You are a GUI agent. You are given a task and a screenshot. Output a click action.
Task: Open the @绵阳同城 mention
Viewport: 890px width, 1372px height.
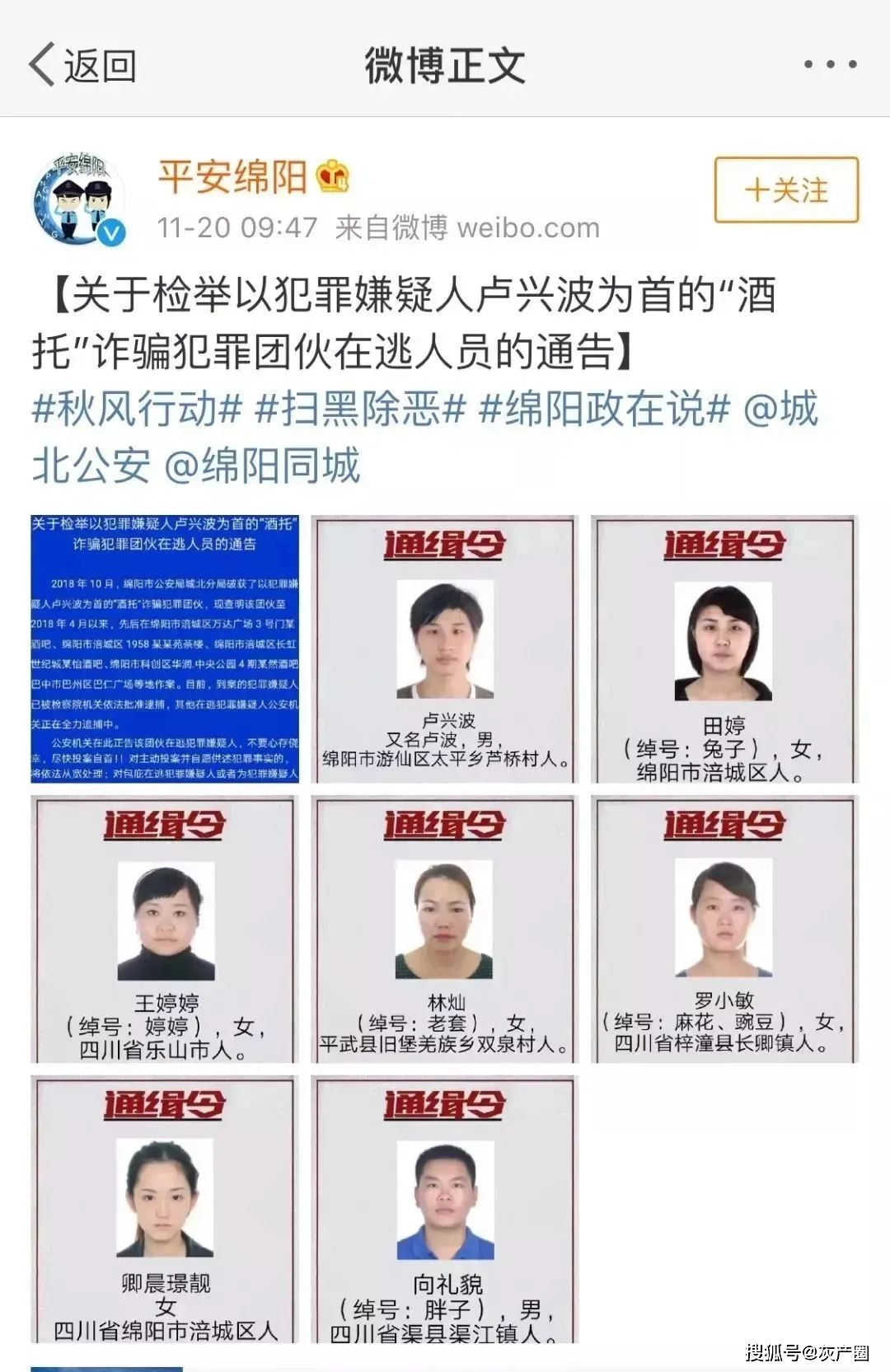coord(262,466)
